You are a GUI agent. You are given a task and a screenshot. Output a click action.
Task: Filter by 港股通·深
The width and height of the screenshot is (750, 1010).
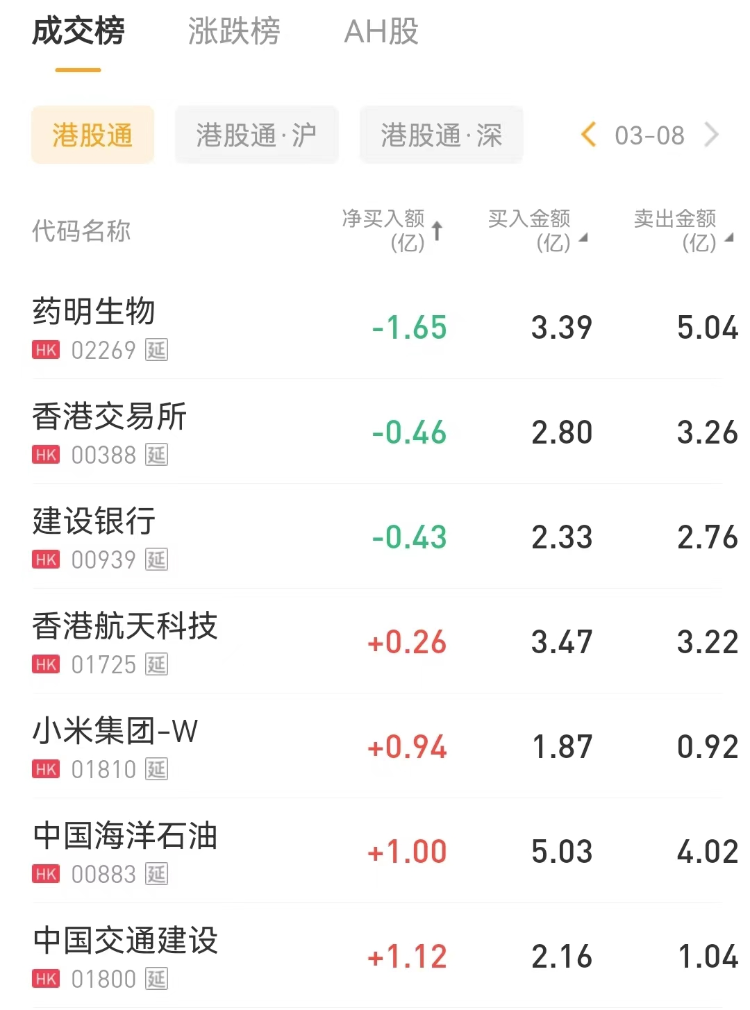(x=441, y=135)
